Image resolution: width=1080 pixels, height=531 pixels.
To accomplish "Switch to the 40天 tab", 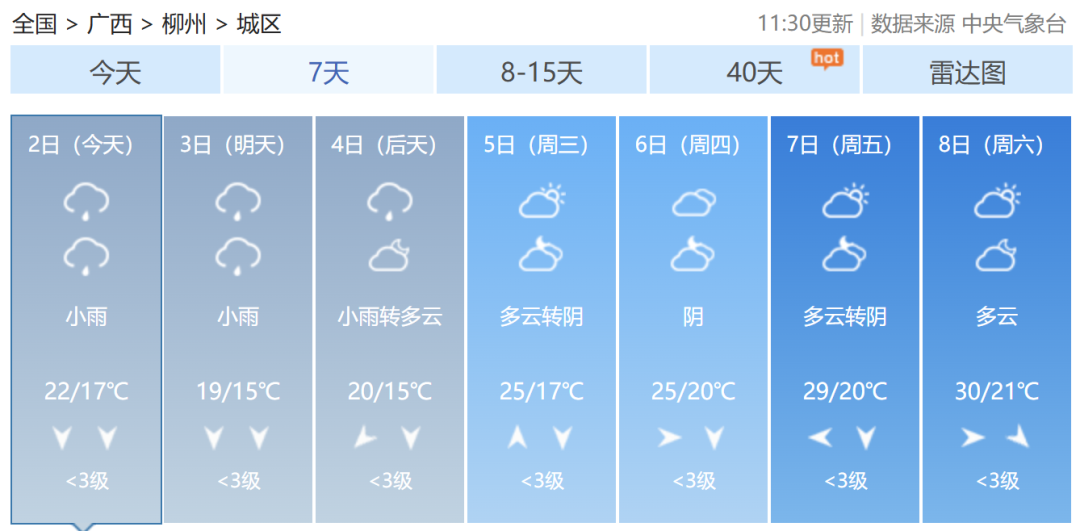I will [754, 72].
